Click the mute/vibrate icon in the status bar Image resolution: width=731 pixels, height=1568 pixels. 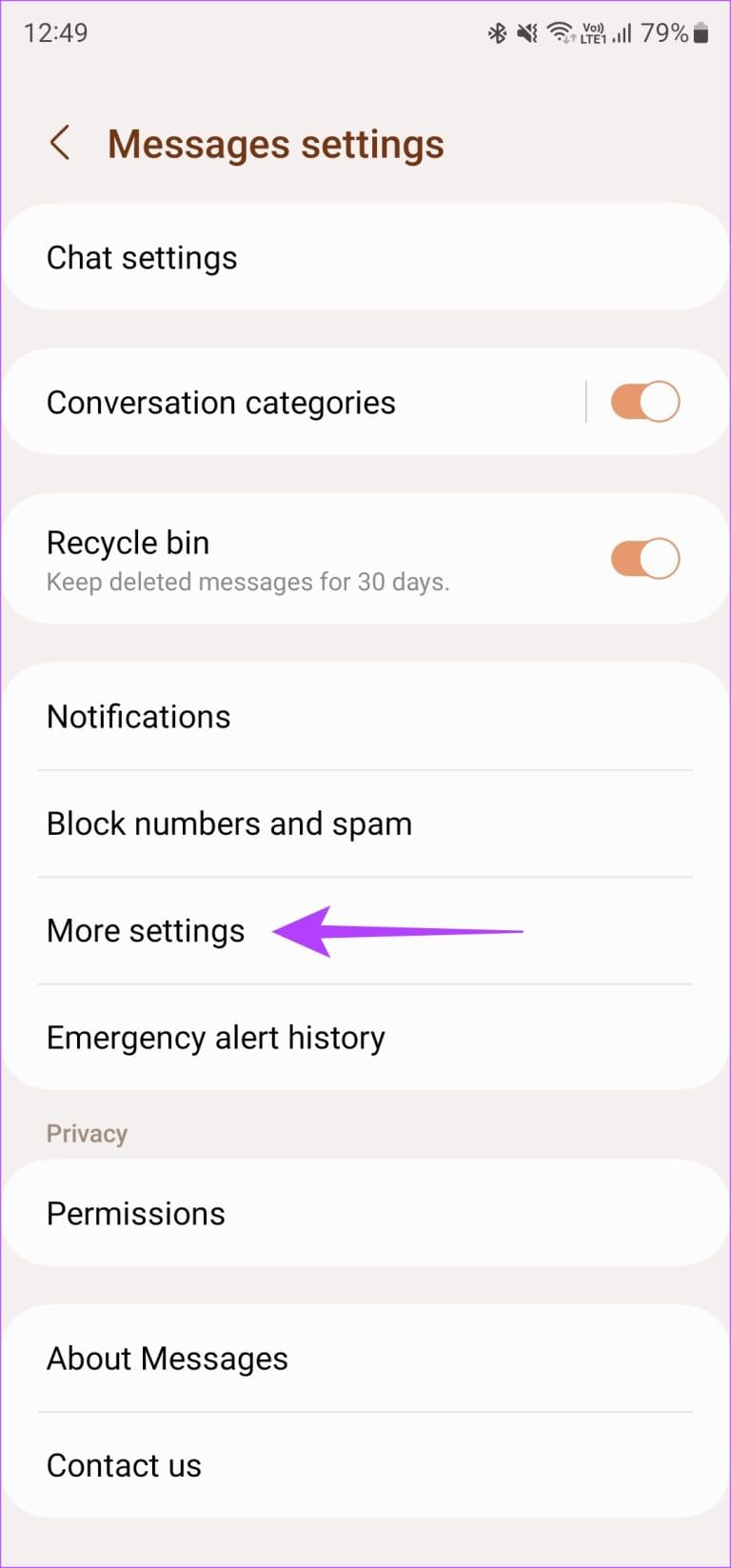click(x=527, y=32)
